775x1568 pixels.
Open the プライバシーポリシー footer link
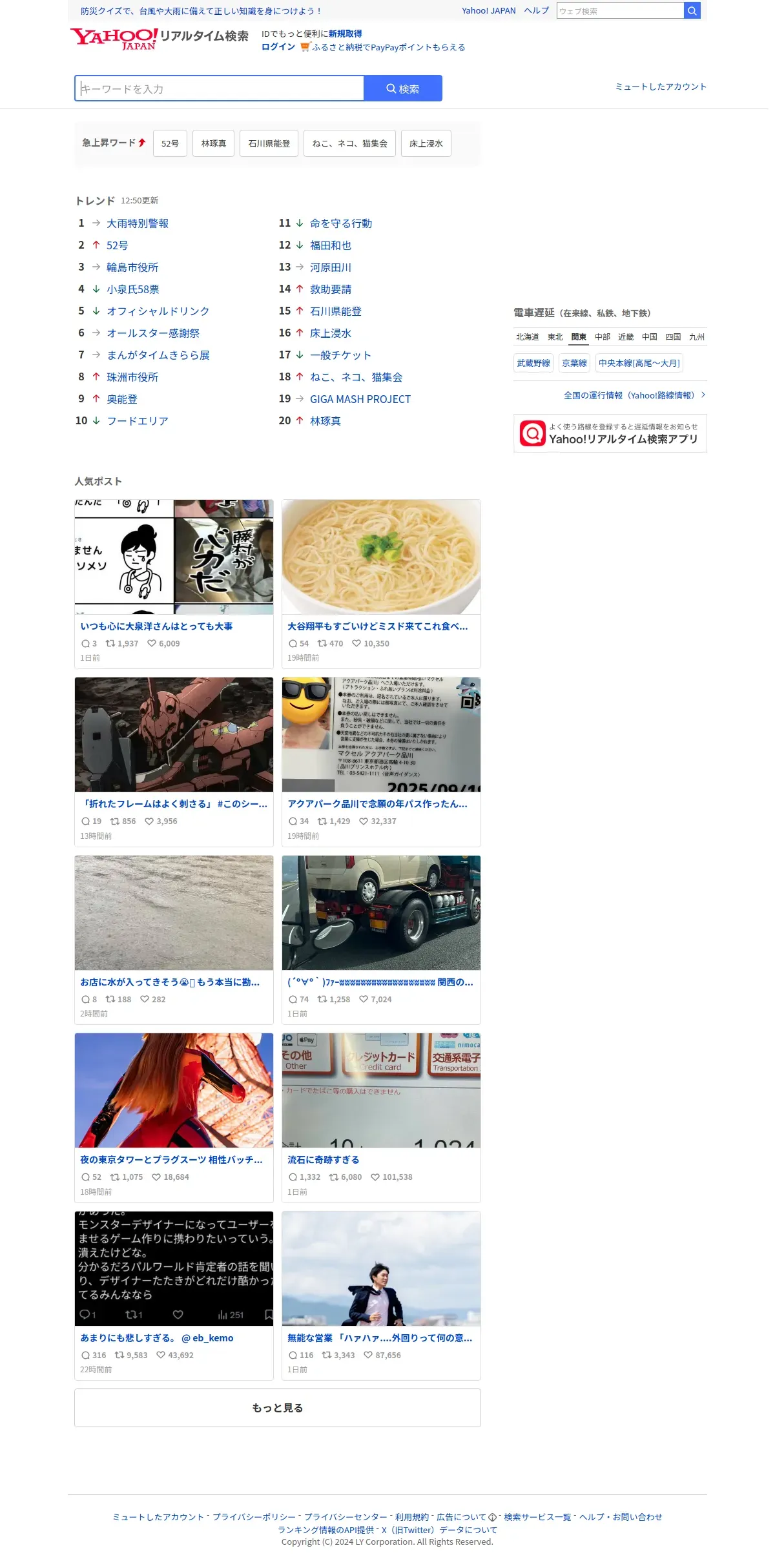[254, 1517]
